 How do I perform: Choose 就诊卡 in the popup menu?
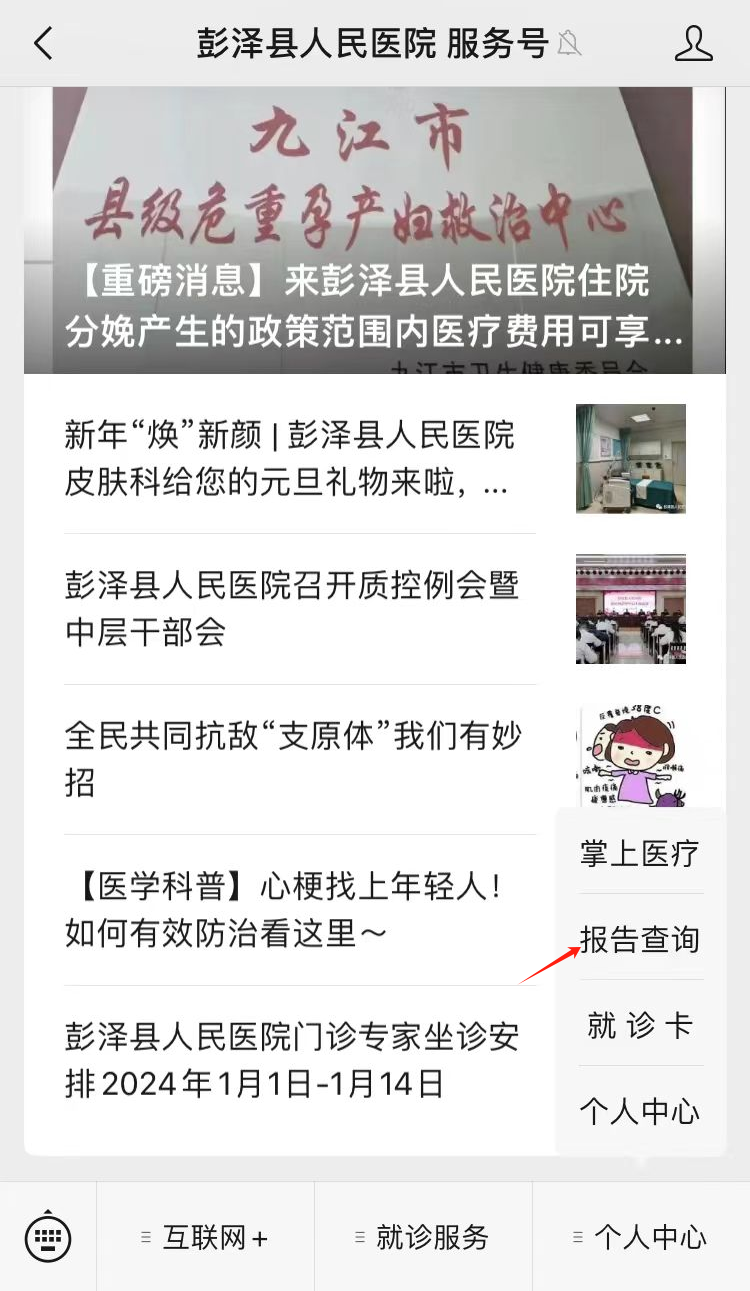(640, 1025)
